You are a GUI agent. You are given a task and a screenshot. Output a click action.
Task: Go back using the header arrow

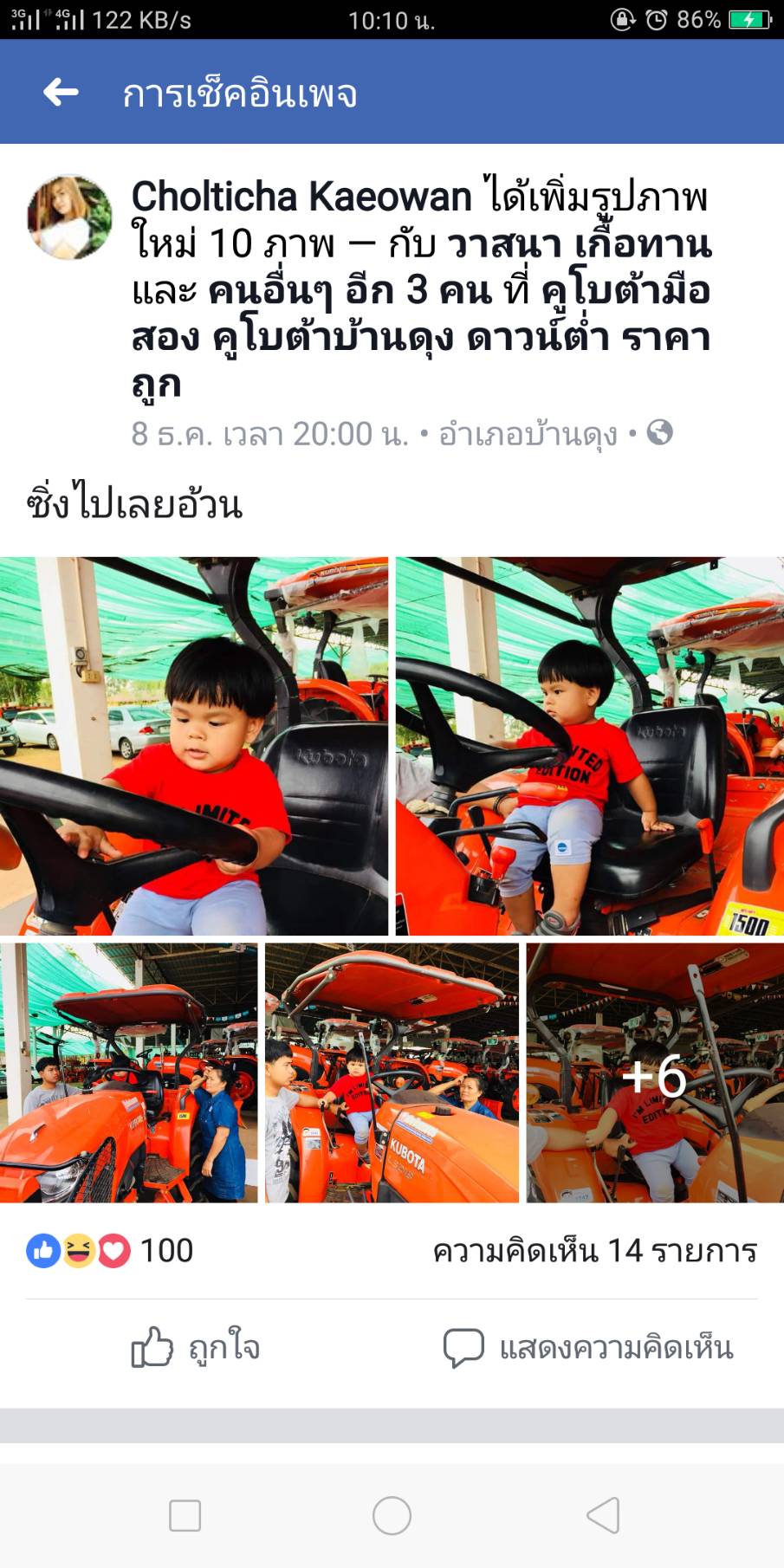click(61, 92)
